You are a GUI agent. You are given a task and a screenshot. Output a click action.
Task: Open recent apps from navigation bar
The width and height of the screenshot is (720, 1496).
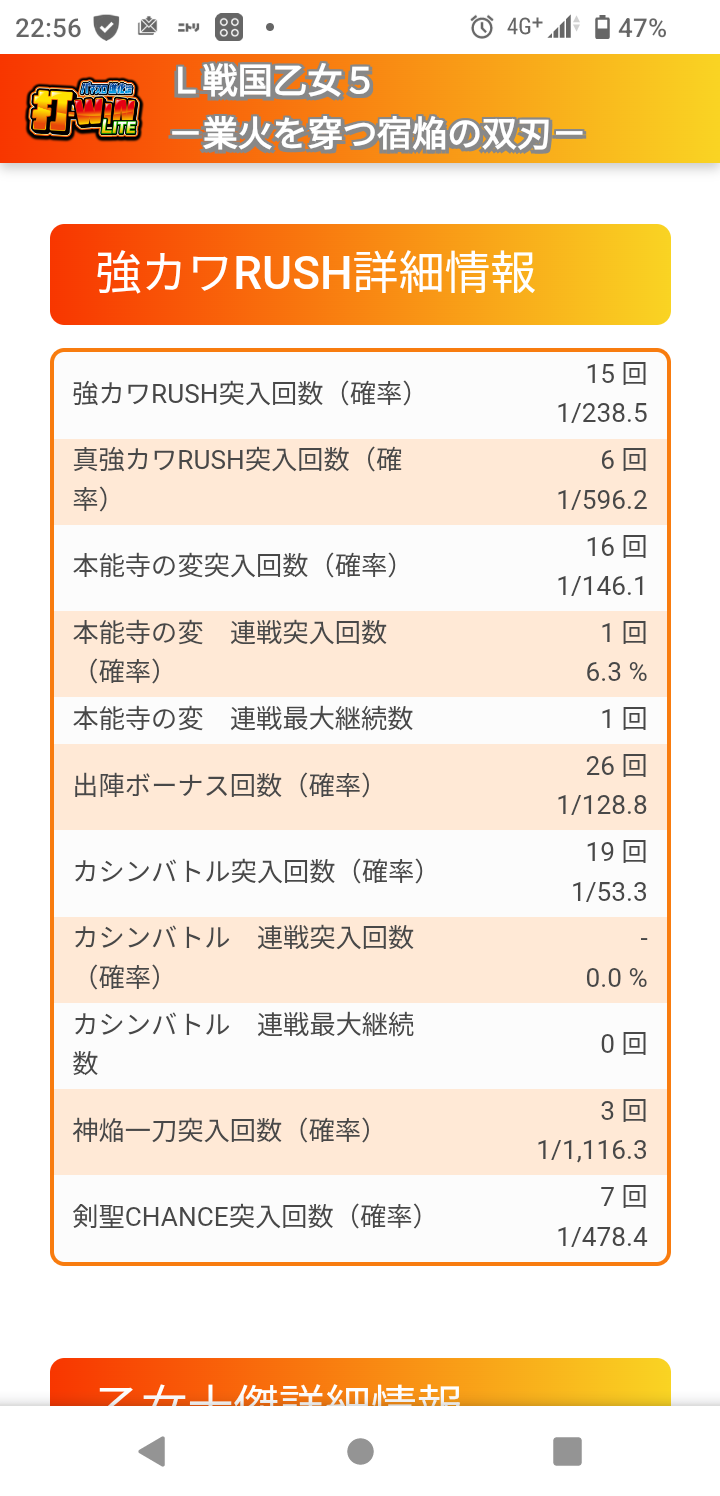567,1451
